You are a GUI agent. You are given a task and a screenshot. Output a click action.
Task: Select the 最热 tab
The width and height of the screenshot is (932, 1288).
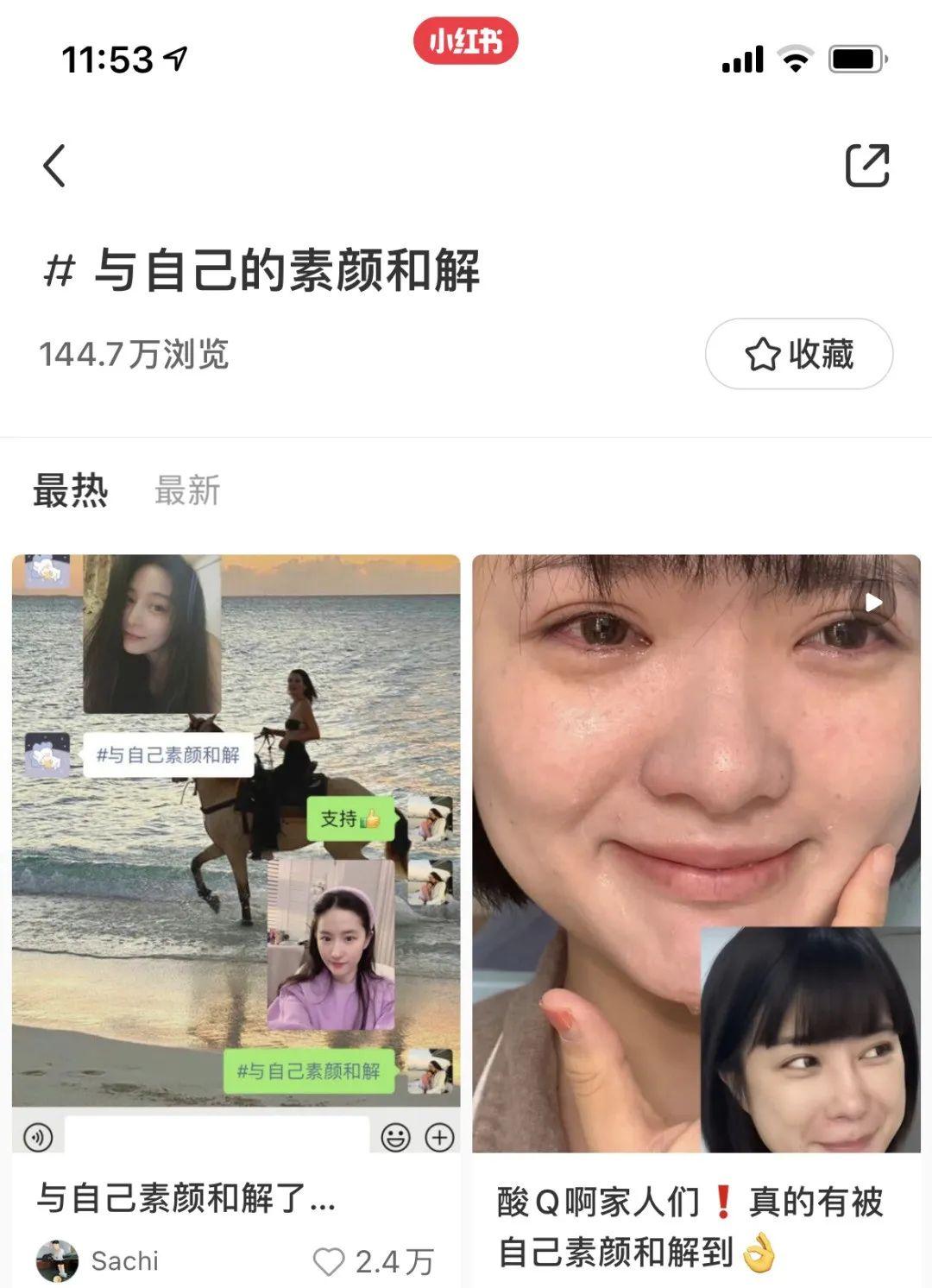pos(70,490)
